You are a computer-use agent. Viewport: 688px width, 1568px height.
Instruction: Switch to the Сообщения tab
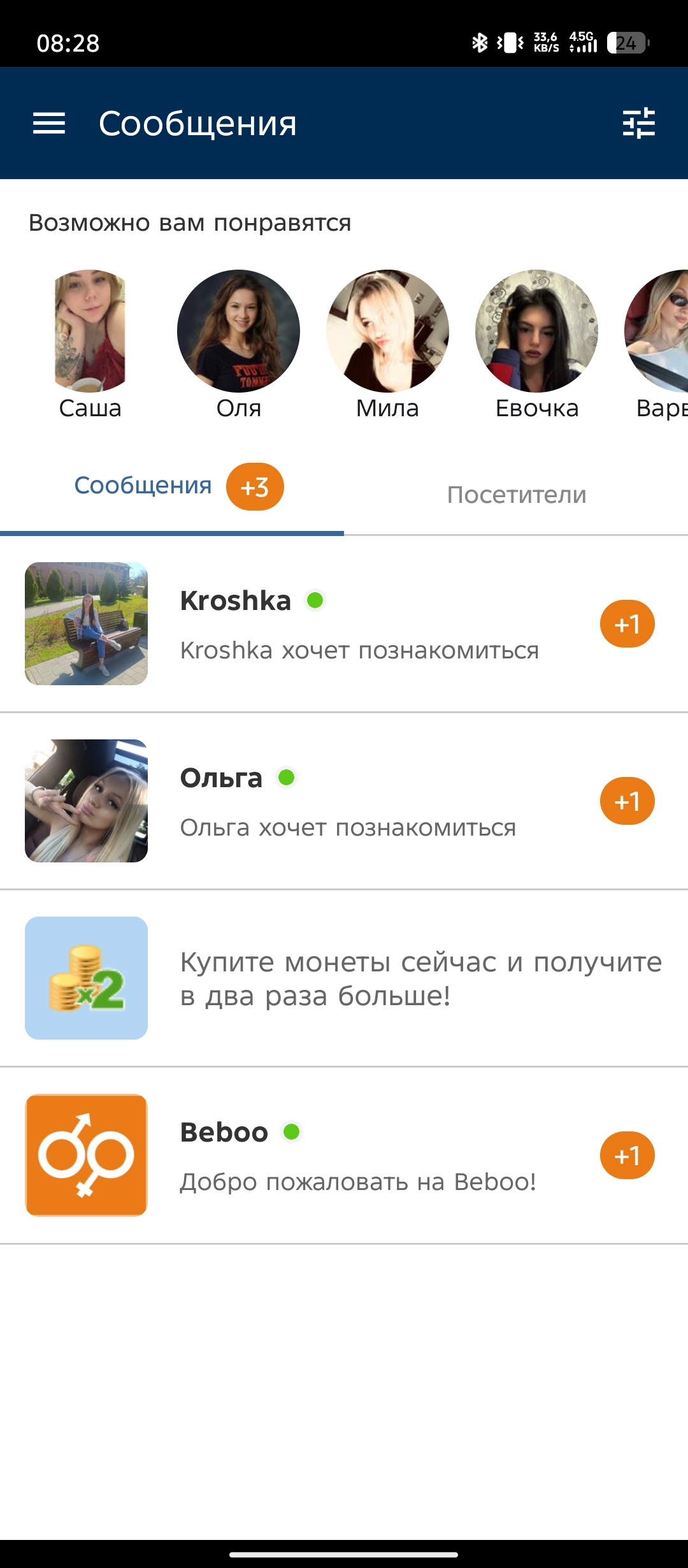[x=172, y=487]
